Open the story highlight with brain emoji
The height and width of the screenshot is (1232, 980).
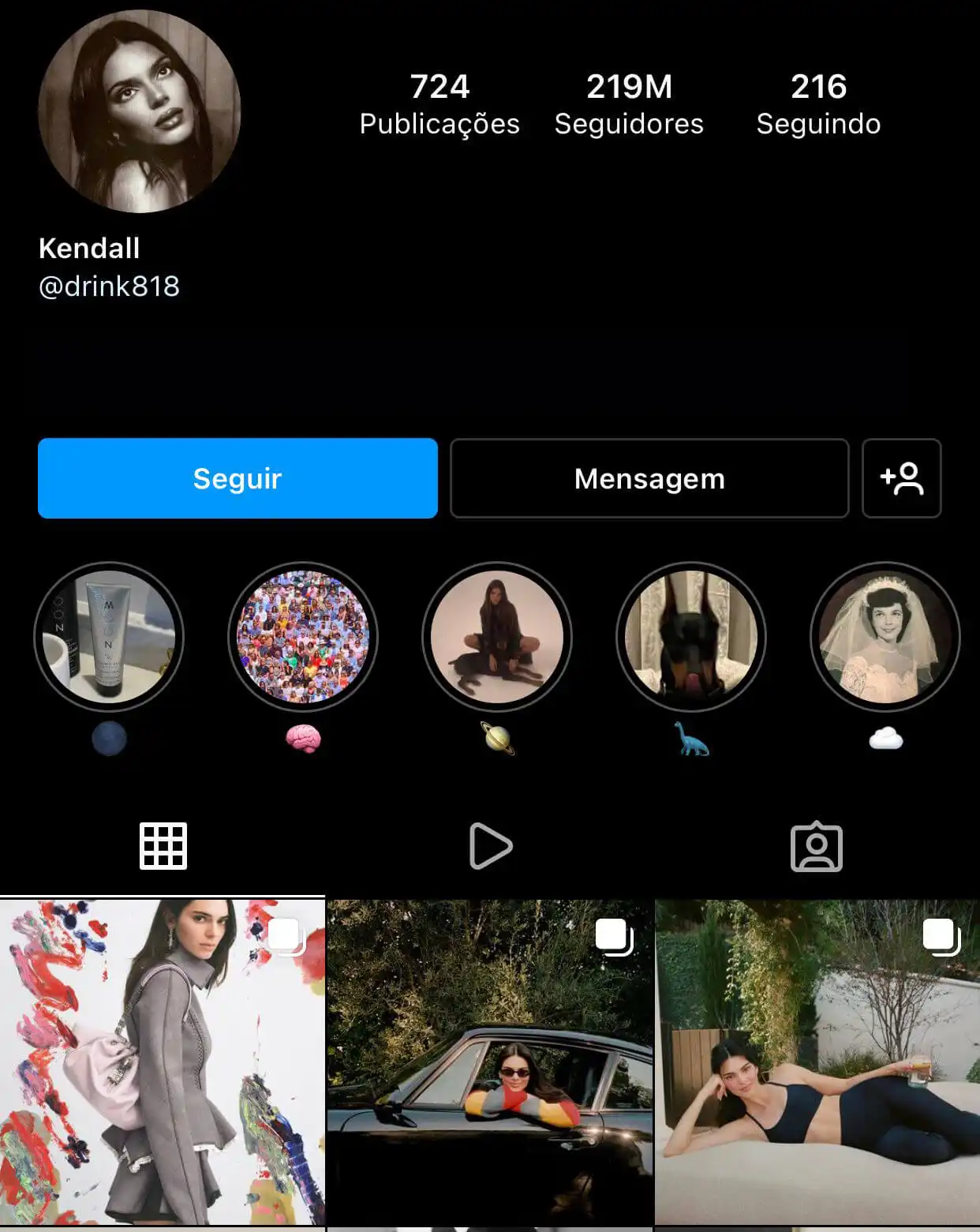(x=303, y=637)
